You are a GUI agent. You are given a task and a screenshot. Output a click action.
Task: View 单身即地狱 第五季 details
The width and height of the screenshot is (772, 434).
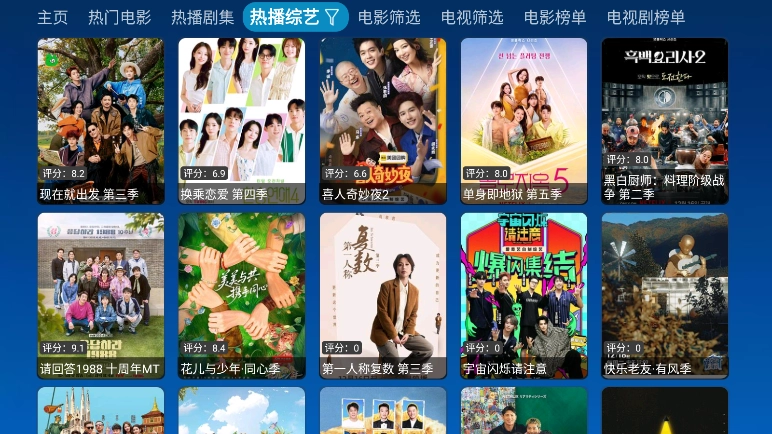524,121
